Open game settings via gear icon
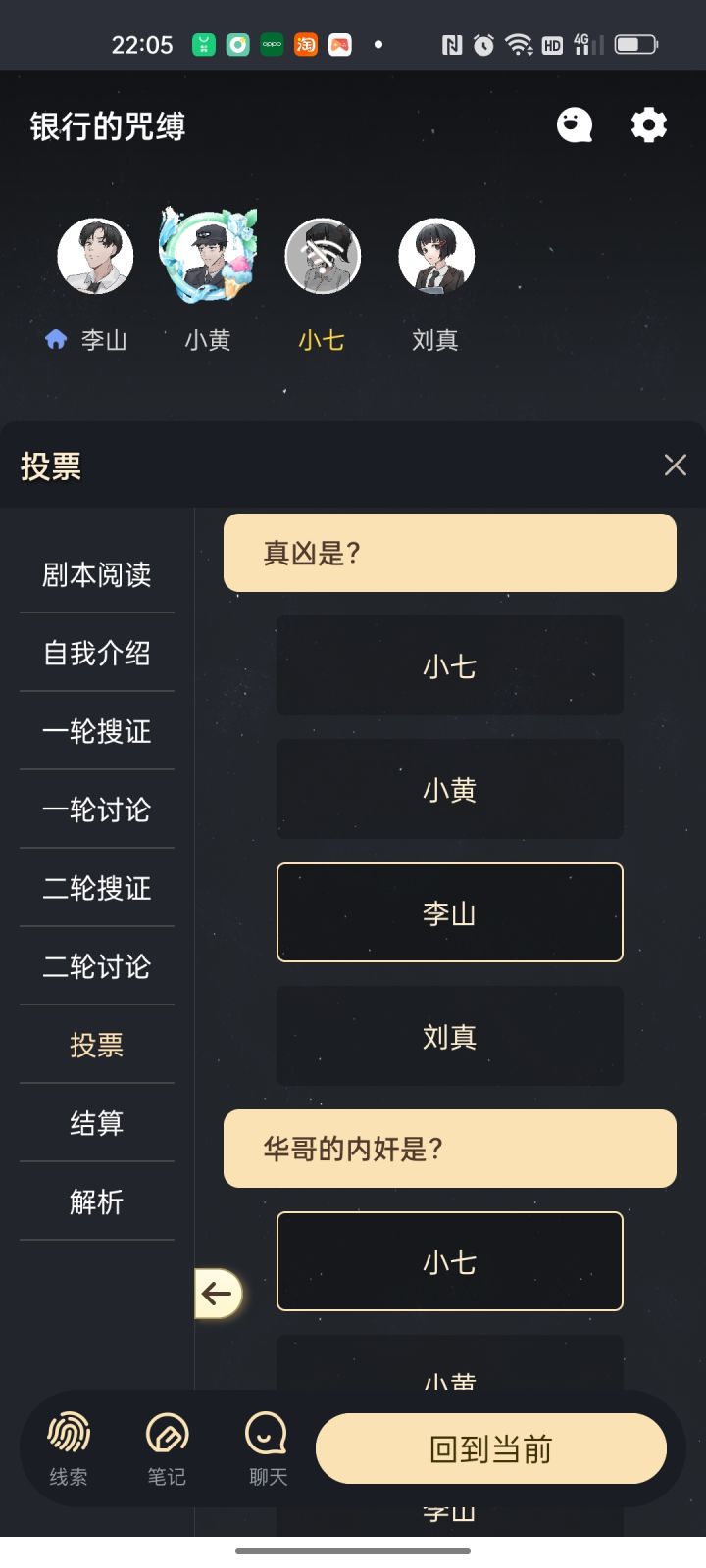706x1568 pixels. click(647, 125)
